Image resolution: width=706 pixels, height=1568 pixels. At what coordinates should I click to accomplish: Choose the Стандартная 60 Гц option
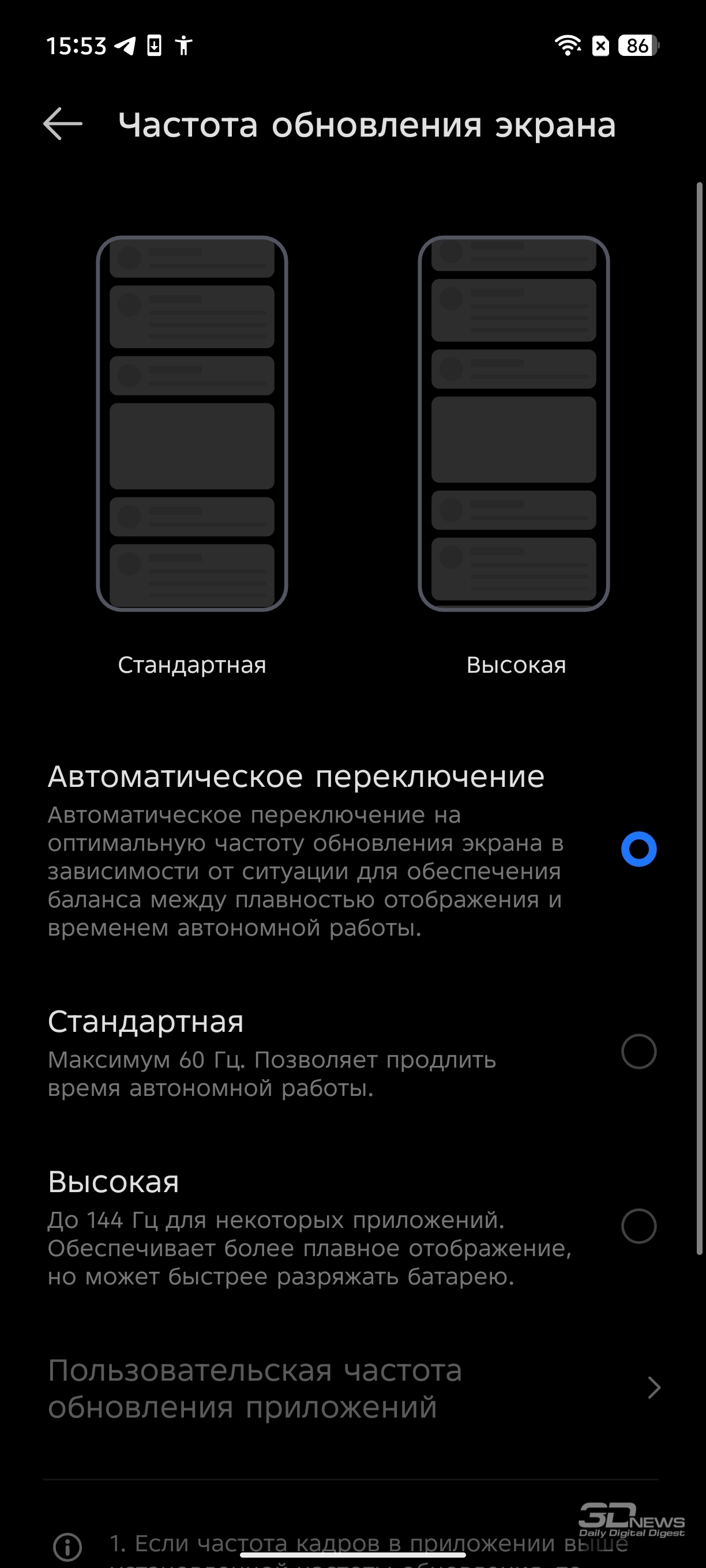pyautogui.click(x=352, y=1053)
